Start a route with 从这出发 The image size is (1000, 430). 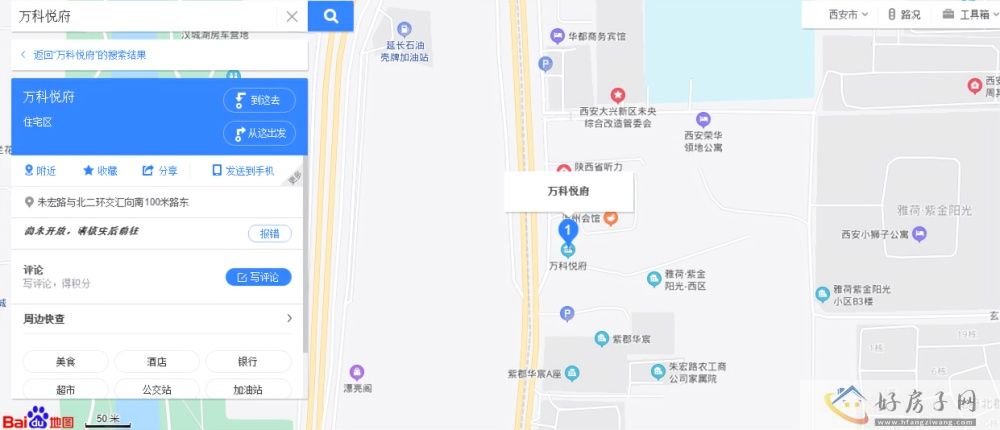pyautogui.click(x=259, y=133)
